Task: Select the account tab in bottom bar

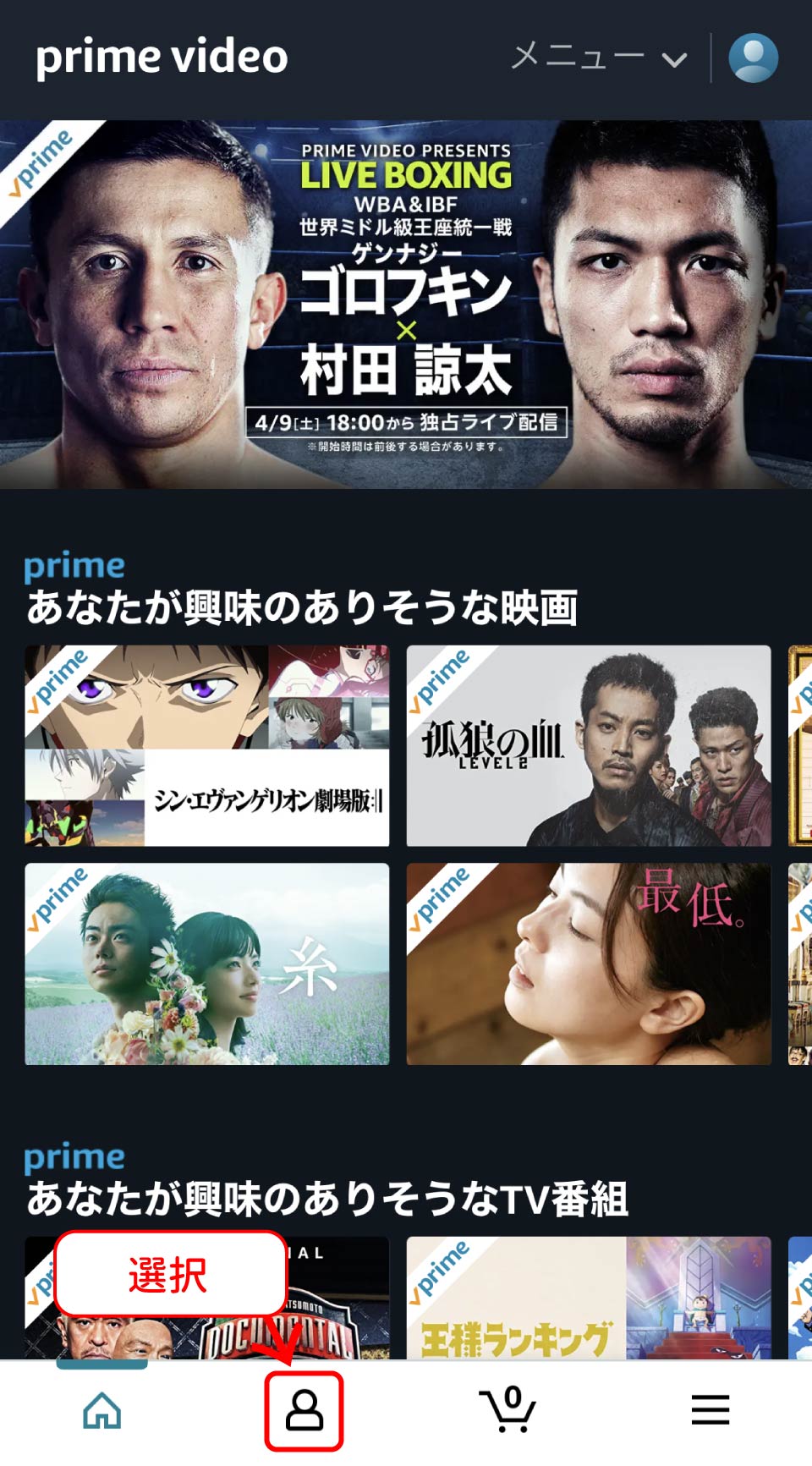Action: [304, 1410]
